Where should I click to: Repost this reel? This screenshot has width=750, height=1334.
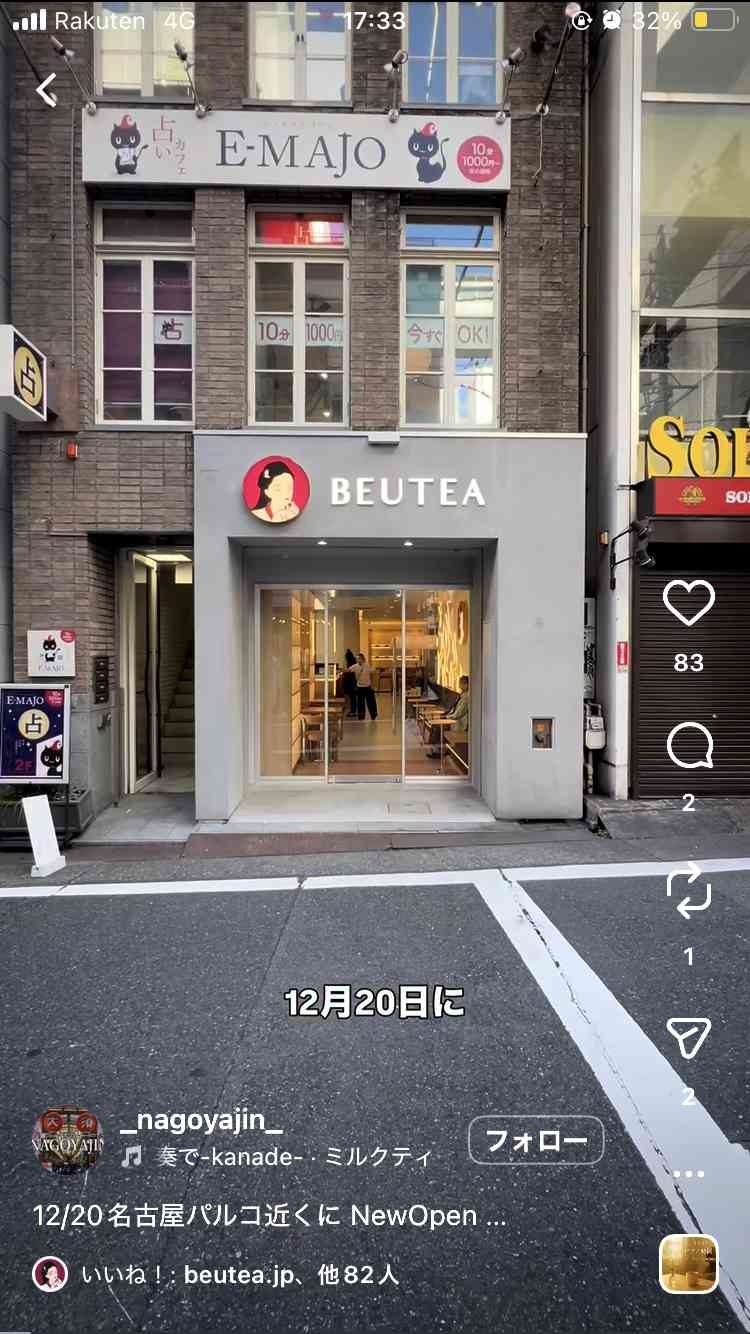click(x=689, y=891)
